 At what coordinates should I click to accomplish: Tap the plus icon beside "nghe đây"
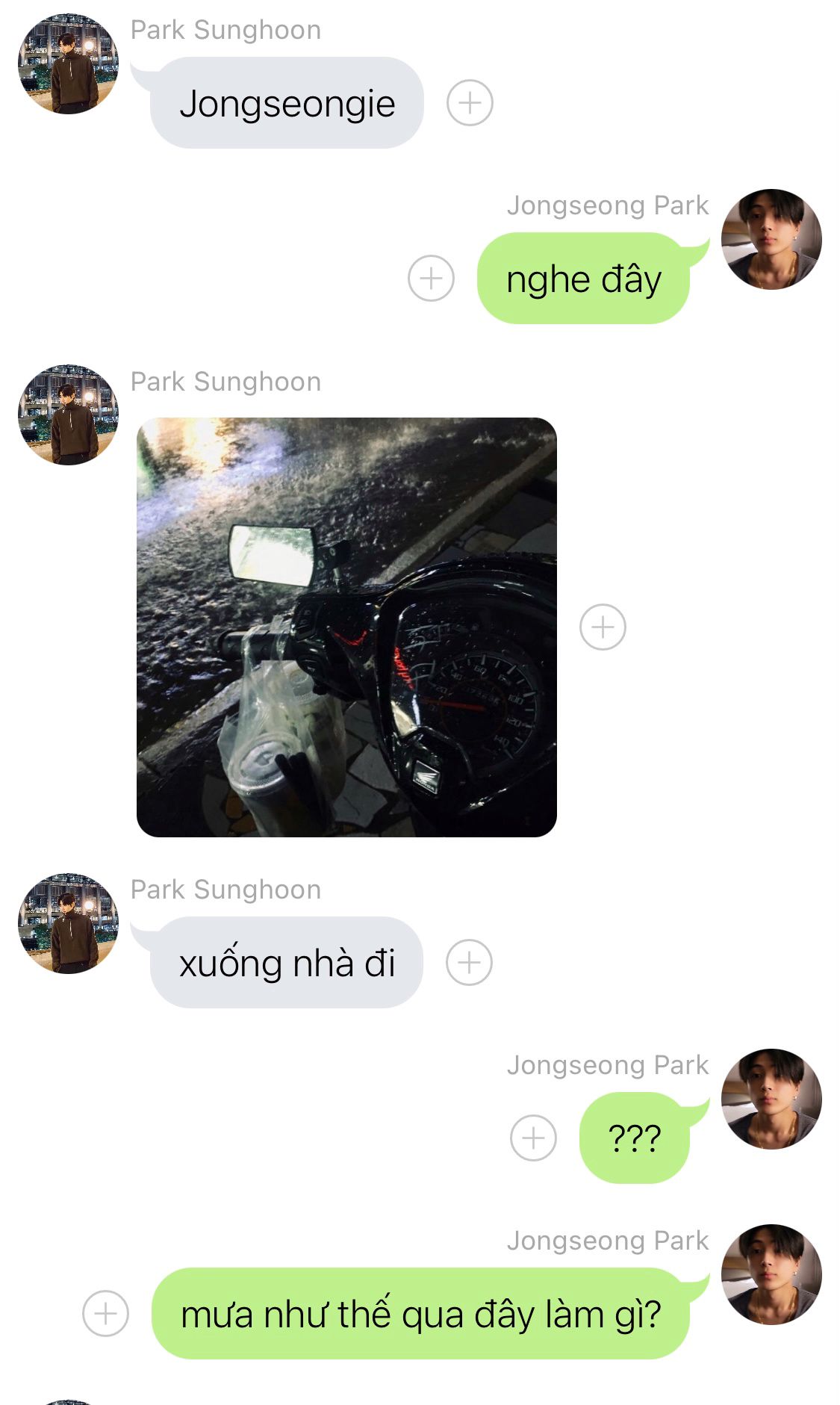(x=431, y=279)
